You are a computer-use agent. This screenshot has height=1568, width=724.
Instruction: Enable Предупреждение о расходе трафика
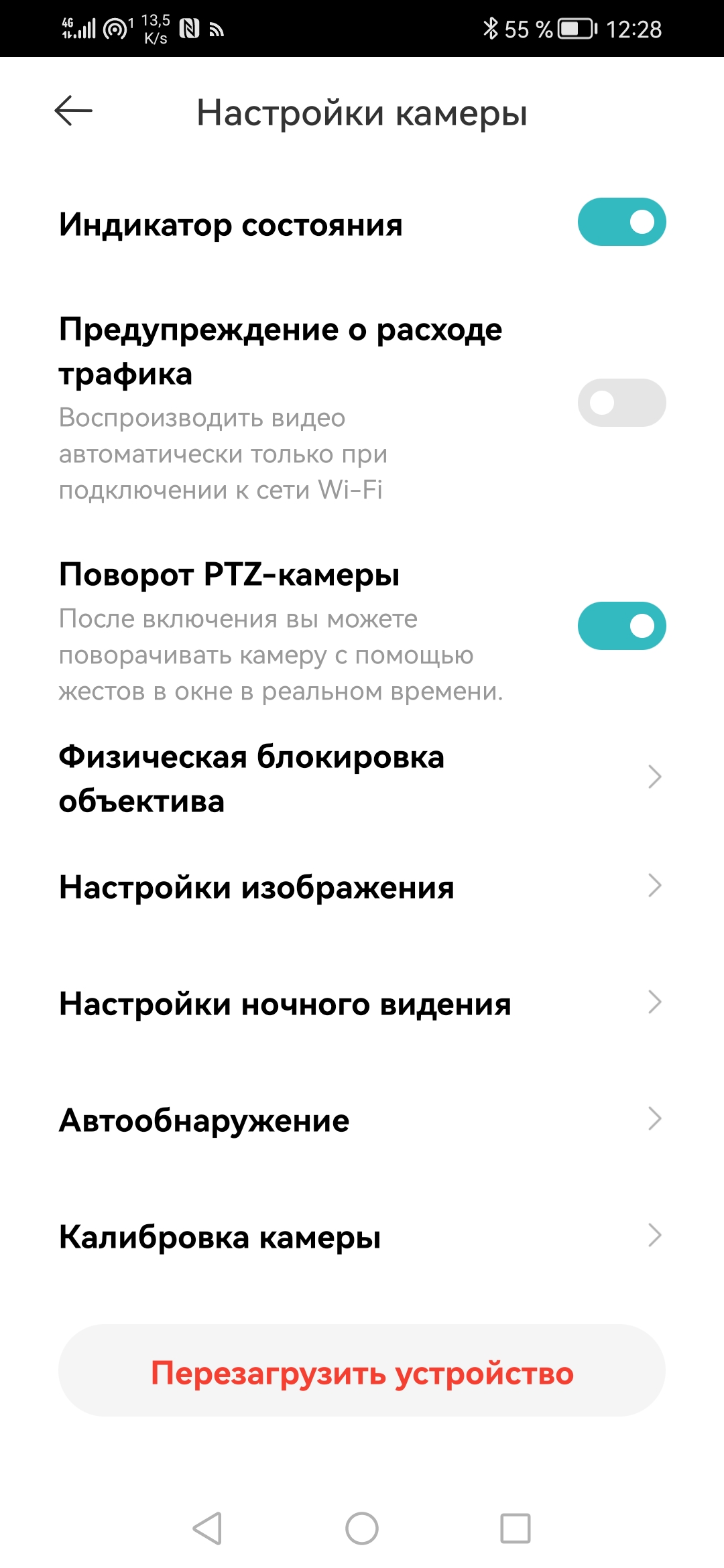coord(621,403)
